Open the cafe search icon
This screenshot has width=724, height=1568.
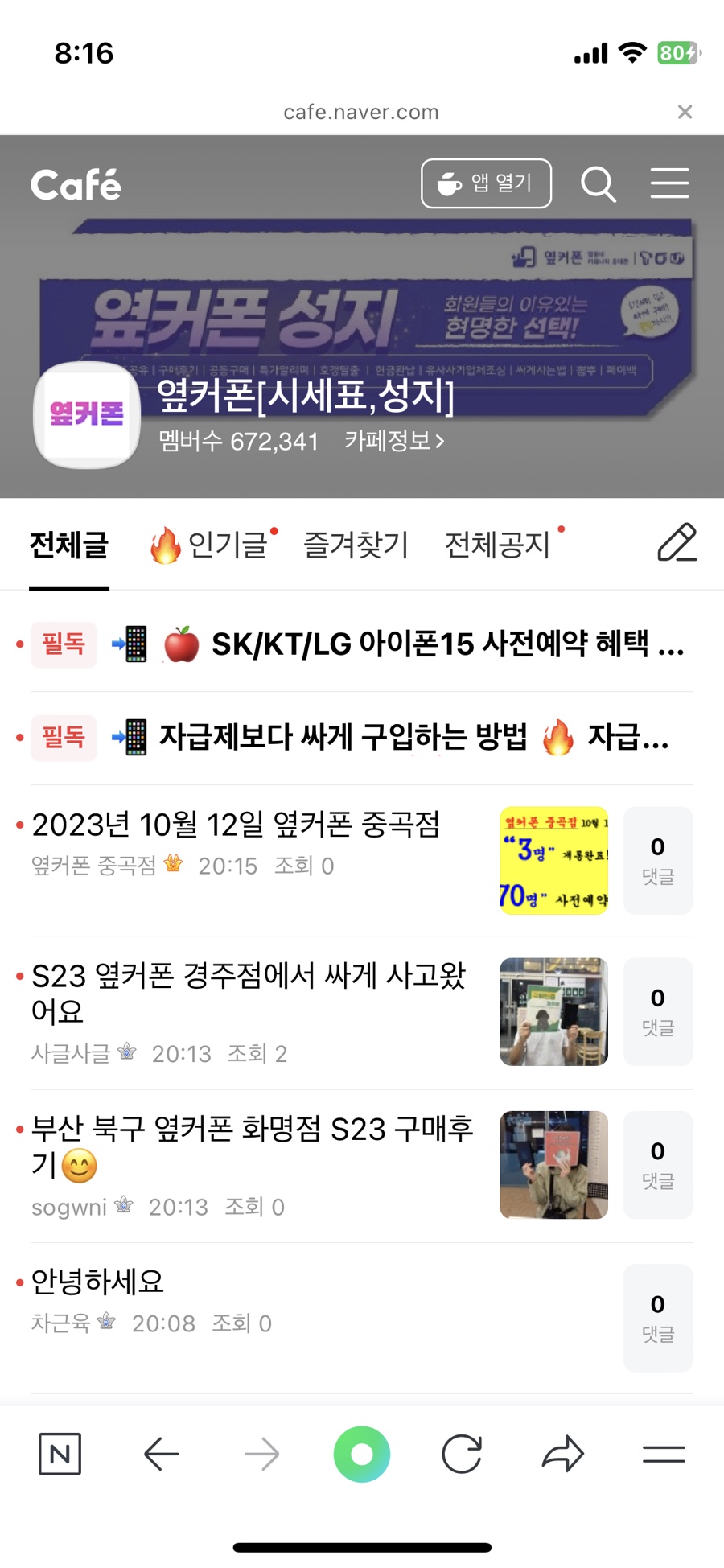pyautogui.click(x=599, y=184)
